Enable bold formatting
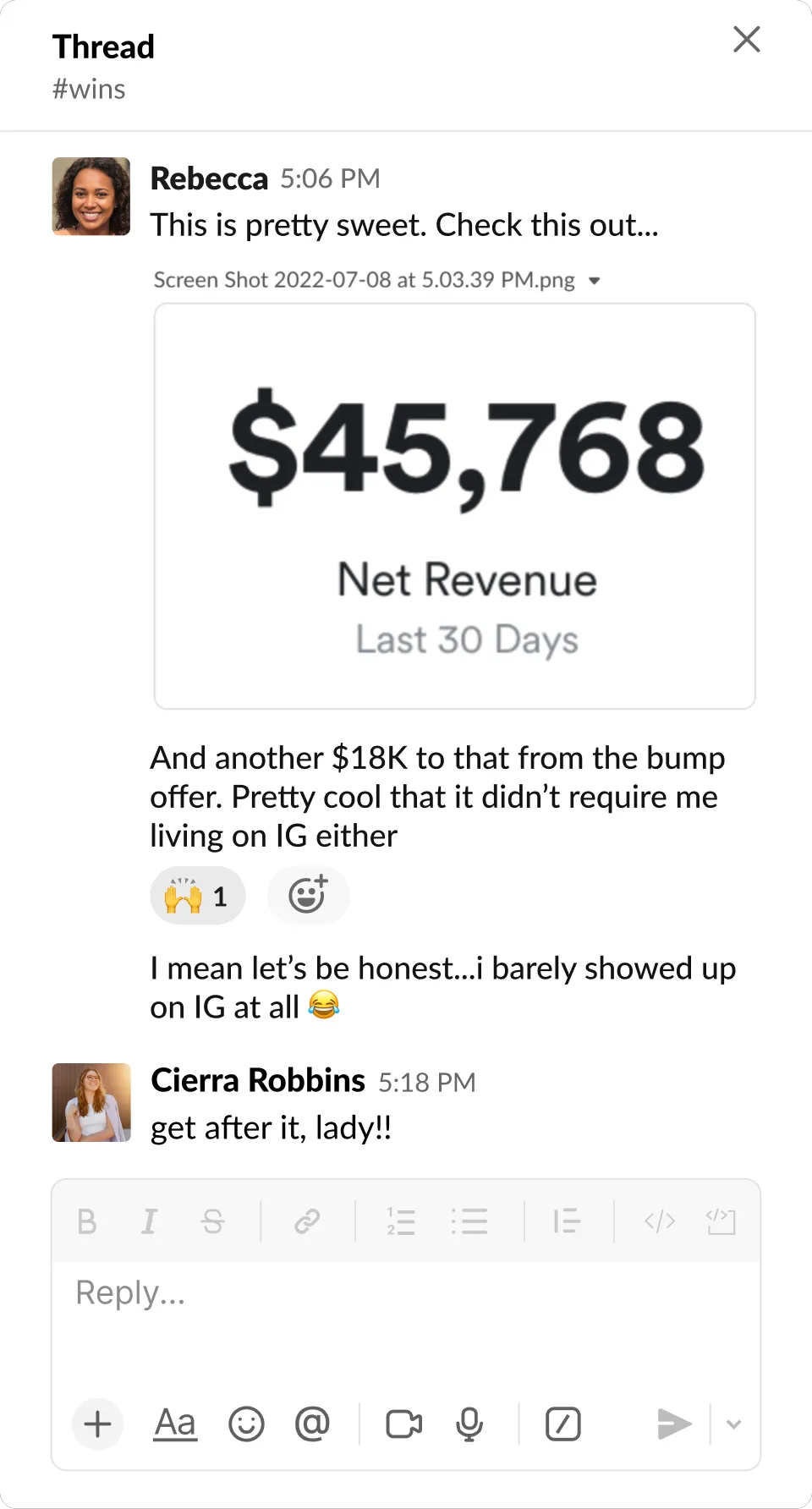The height and width of the screenshot is (1509, 812). (x=86, y=1221)
